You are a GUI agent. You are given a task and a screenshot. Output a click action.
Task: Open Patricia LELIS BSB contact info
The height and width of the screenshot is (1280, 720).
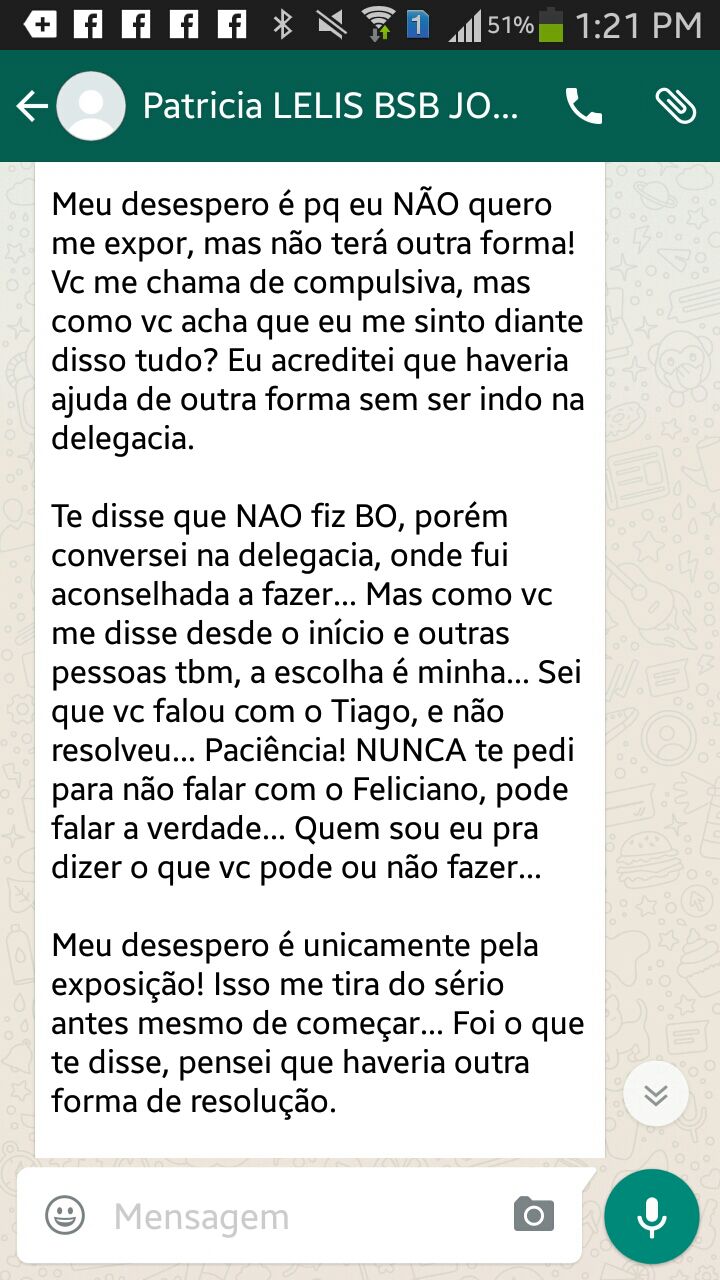tap(331, 106)
